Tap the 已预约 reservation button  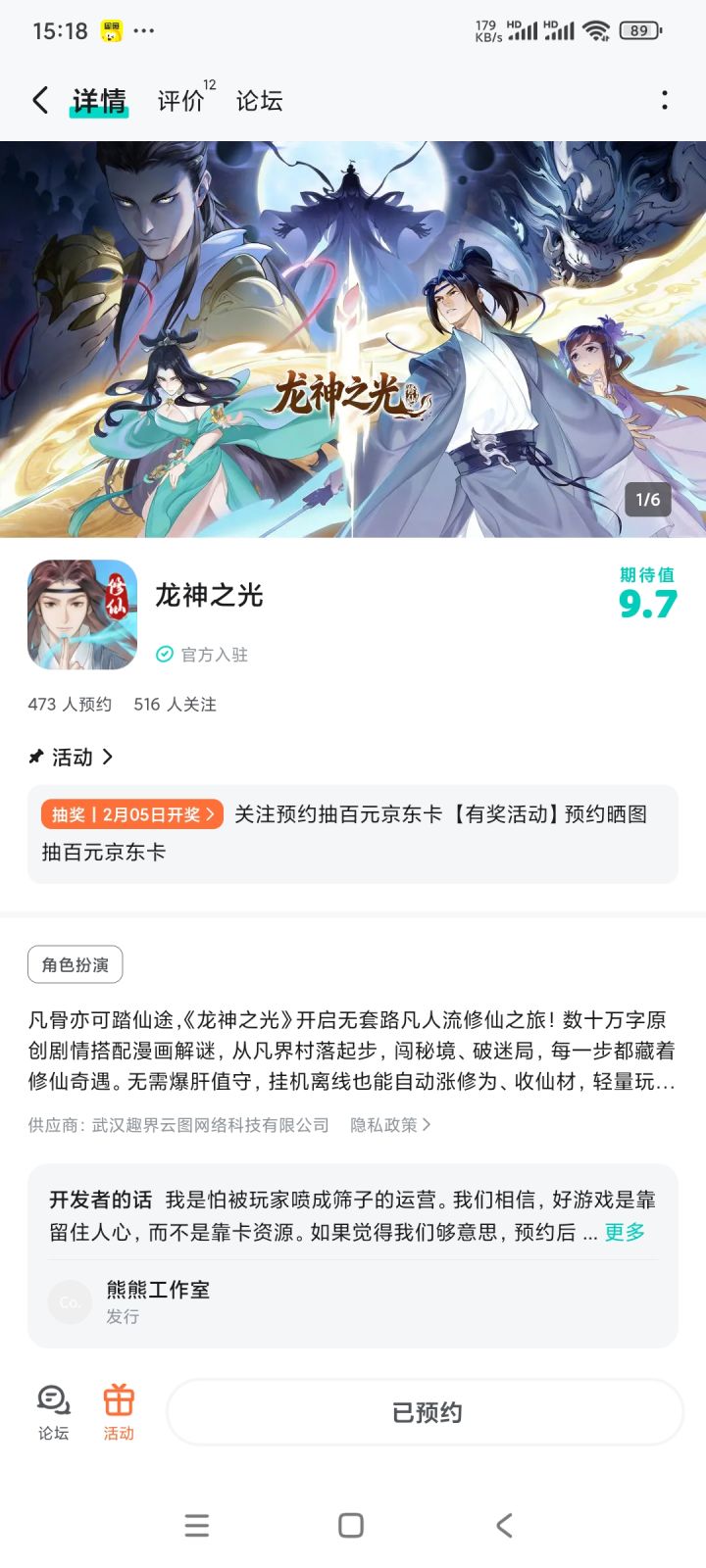click(x=424, y=1411)
